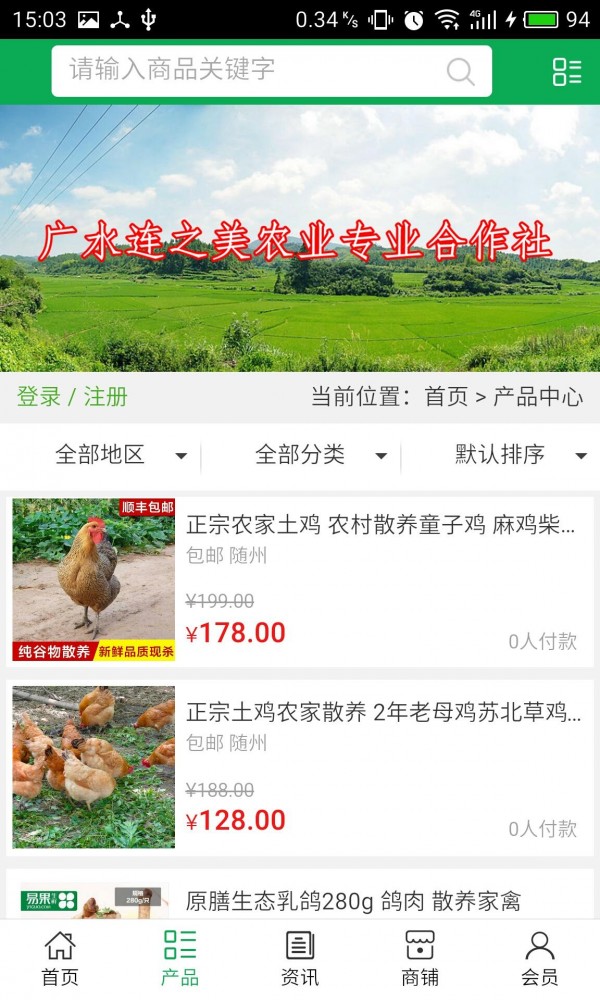The width and height of the screenshot is (600, 1000).
Task: Open the 会员 member tab
Action: coord(540,958)
